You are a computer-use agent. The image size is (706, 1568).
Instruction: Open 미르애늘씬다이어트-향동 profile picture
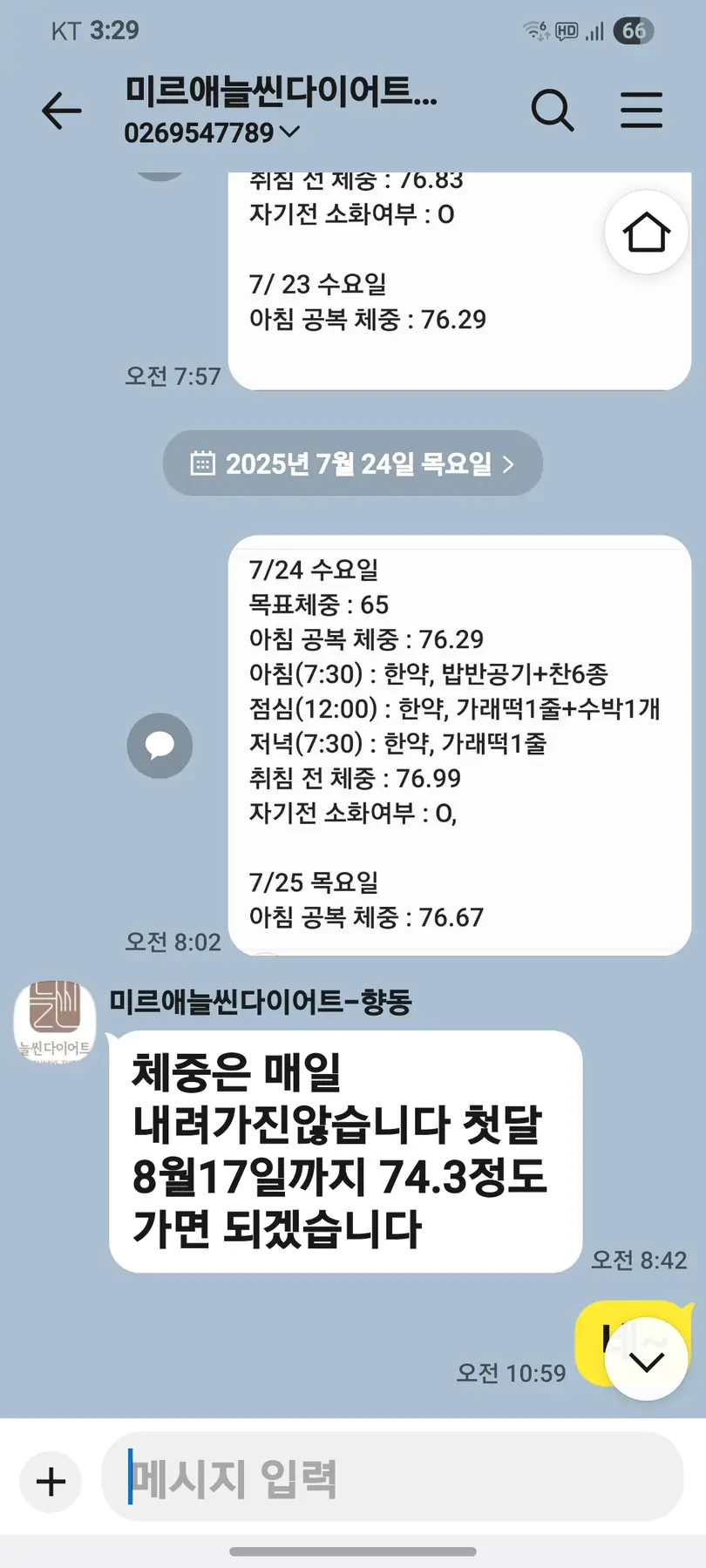click(x=55, y=1021)
